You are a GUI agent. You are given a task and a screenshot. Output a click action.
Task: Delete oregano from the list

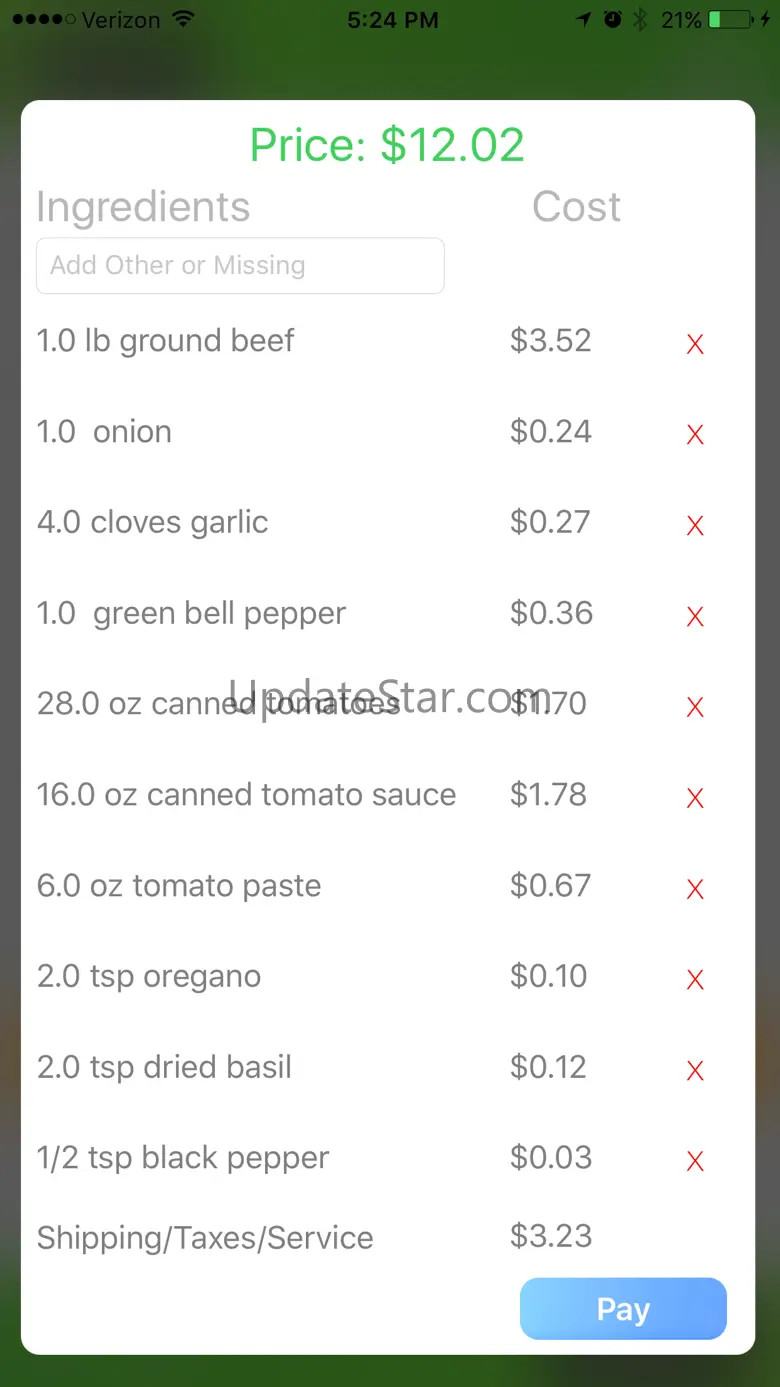point(695,980)
